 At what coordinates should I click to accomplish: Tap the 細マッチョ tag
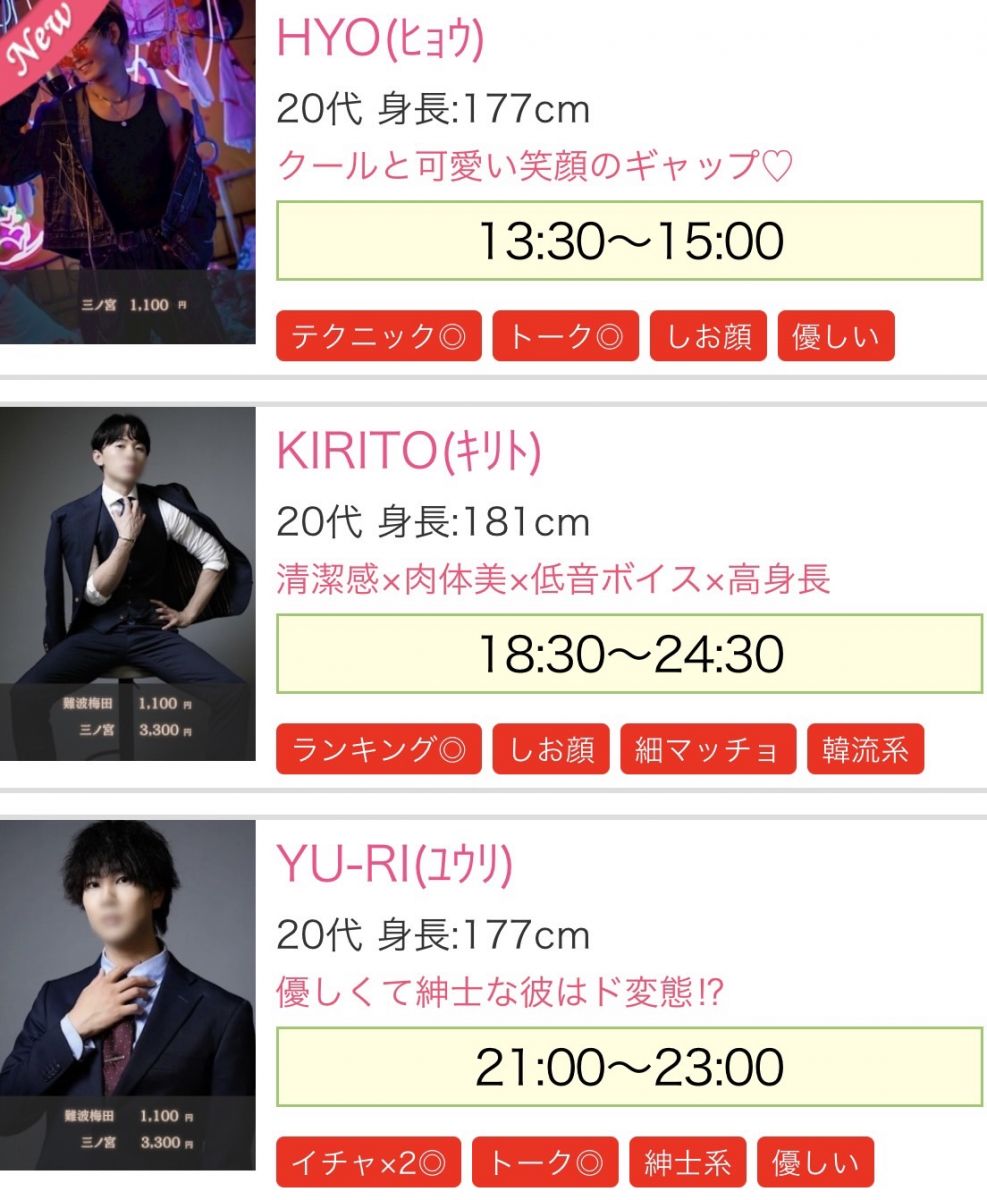[x=708, y=750]
